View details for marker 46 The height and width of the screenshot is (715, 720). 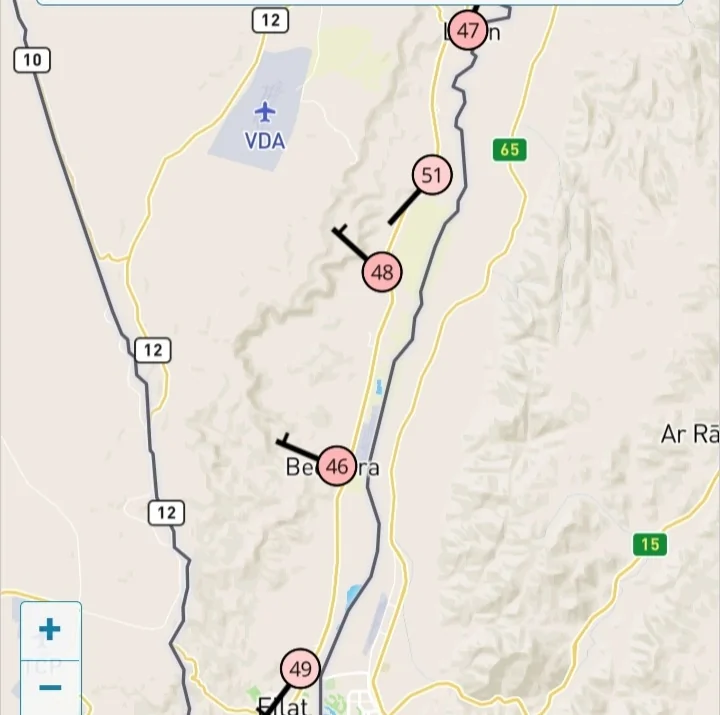[x=337, y=466]
